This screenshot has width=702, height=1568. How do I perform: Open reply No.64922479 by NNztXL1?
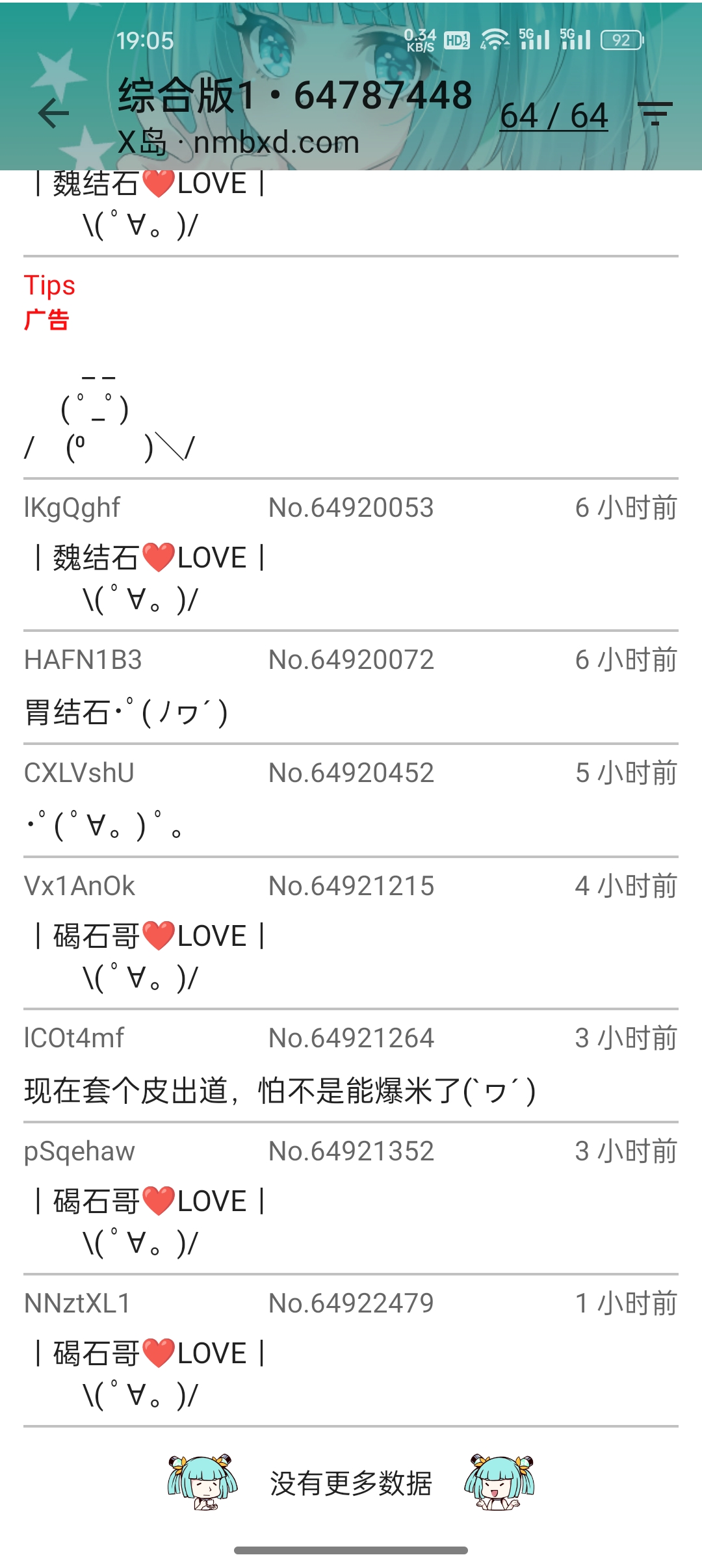[351, 1350]
